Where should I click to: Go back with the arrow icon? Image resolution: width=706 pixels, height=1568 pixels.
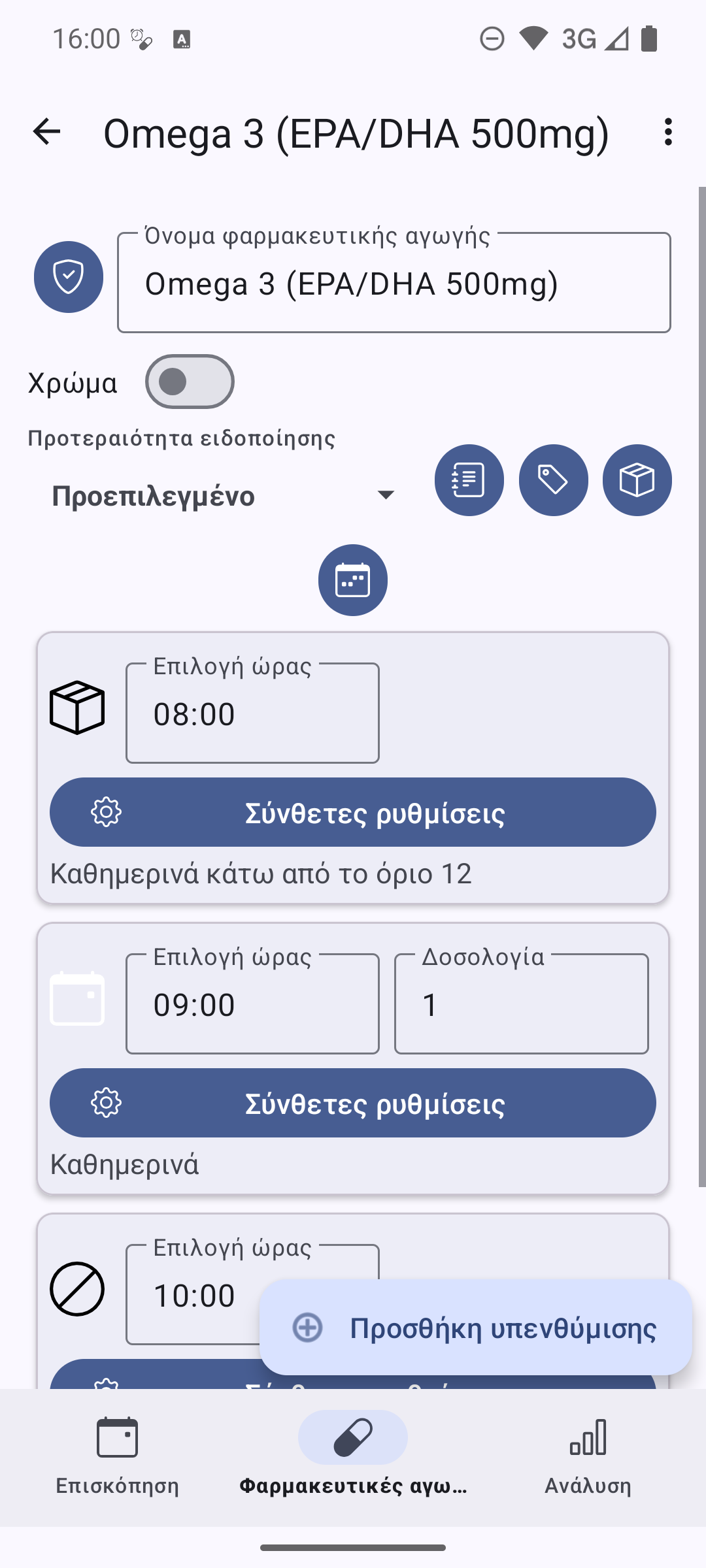pyautogui.click(x=46, y=132)
